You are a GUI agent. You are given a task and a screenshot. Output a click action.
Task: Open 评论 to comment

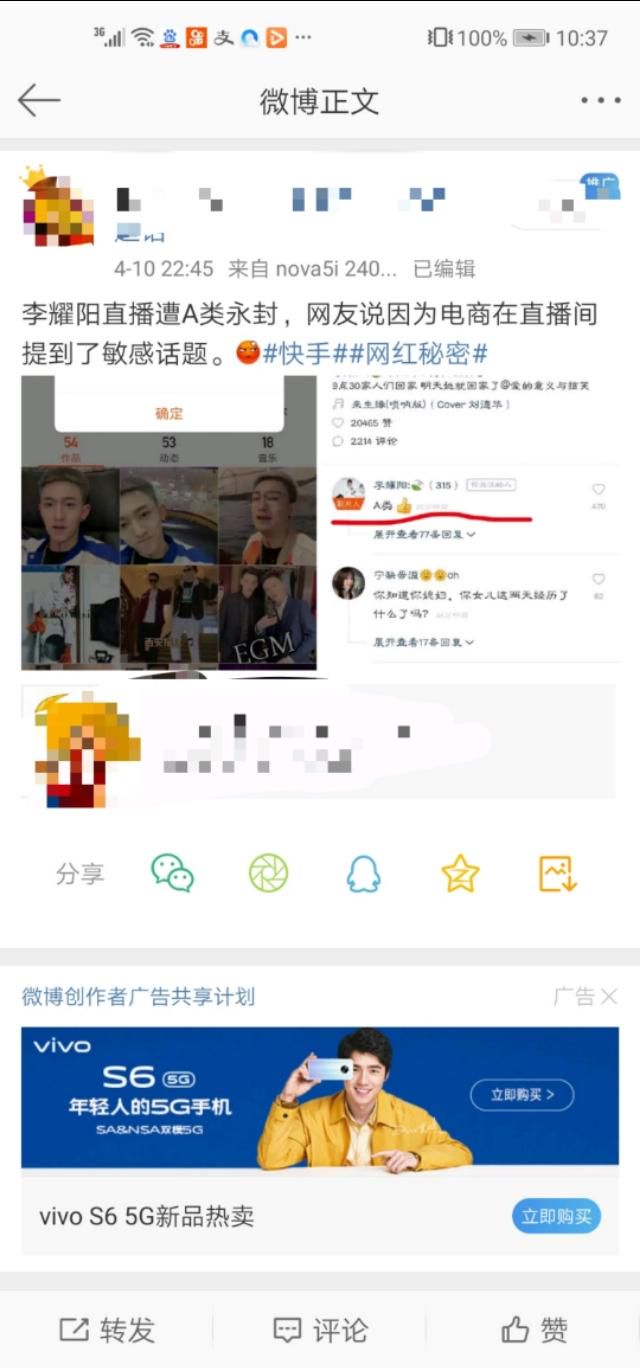320,1330
